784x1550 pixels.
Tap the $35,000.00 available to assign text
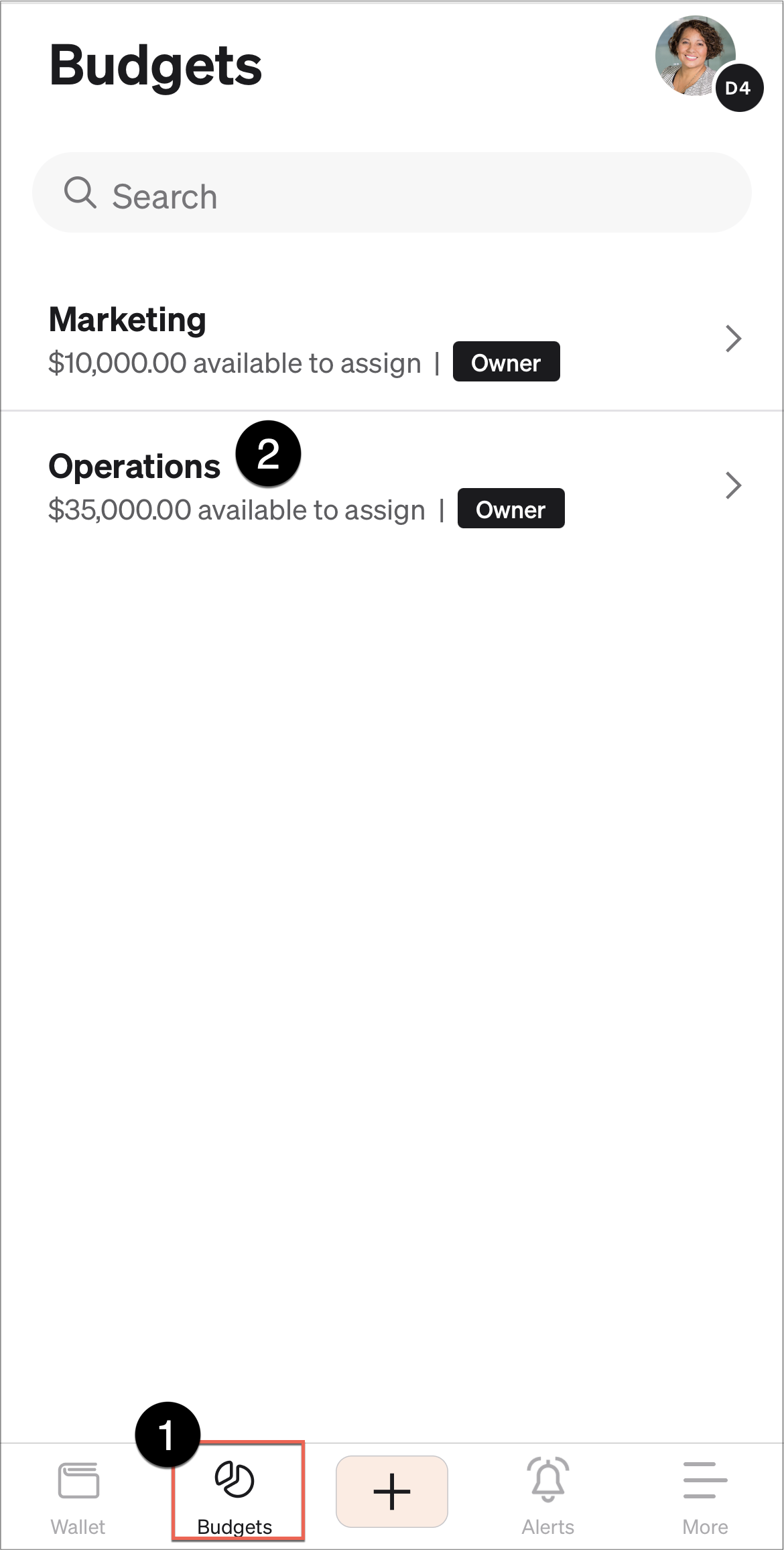(x=233, y=509)
